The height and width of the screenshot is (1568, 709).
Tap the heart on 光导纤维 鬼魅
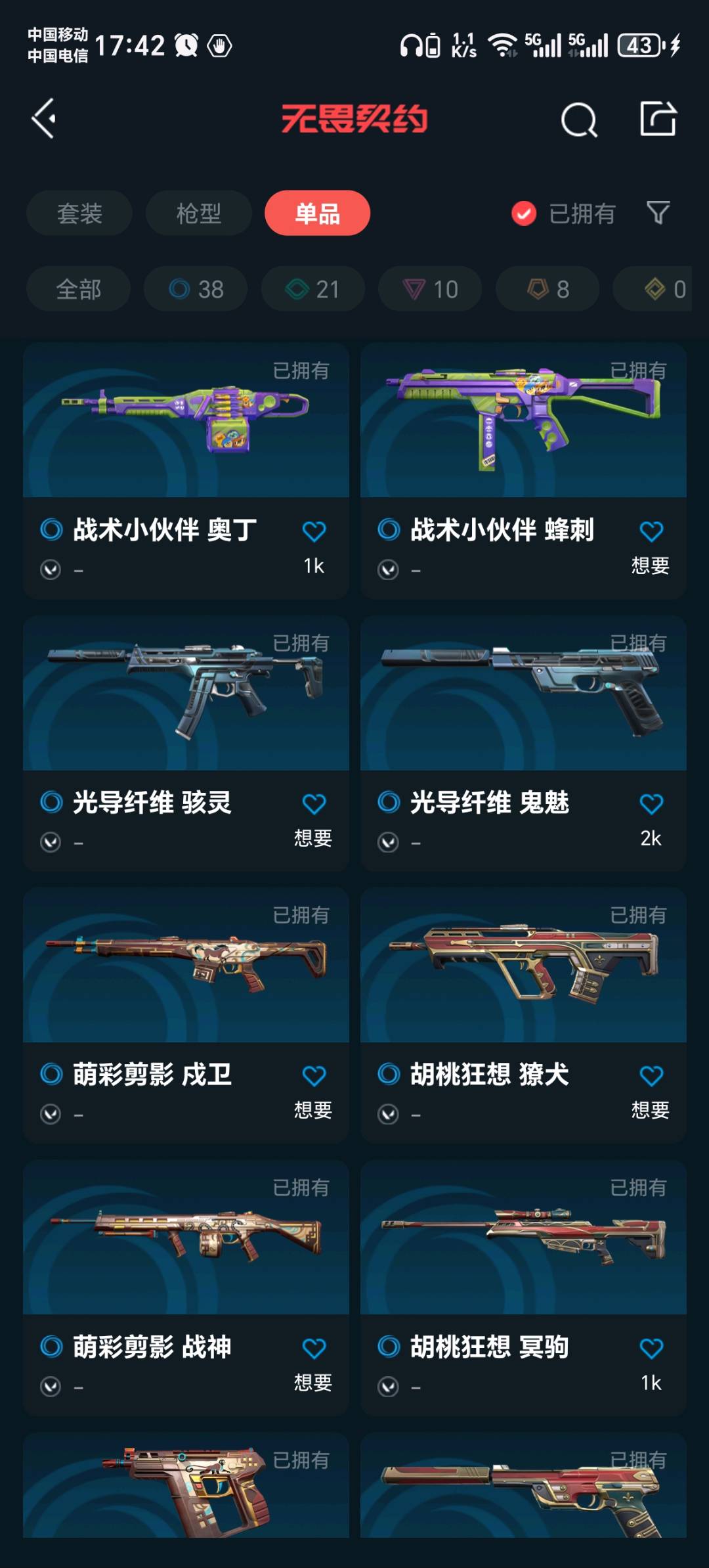[x=651, y=804]
